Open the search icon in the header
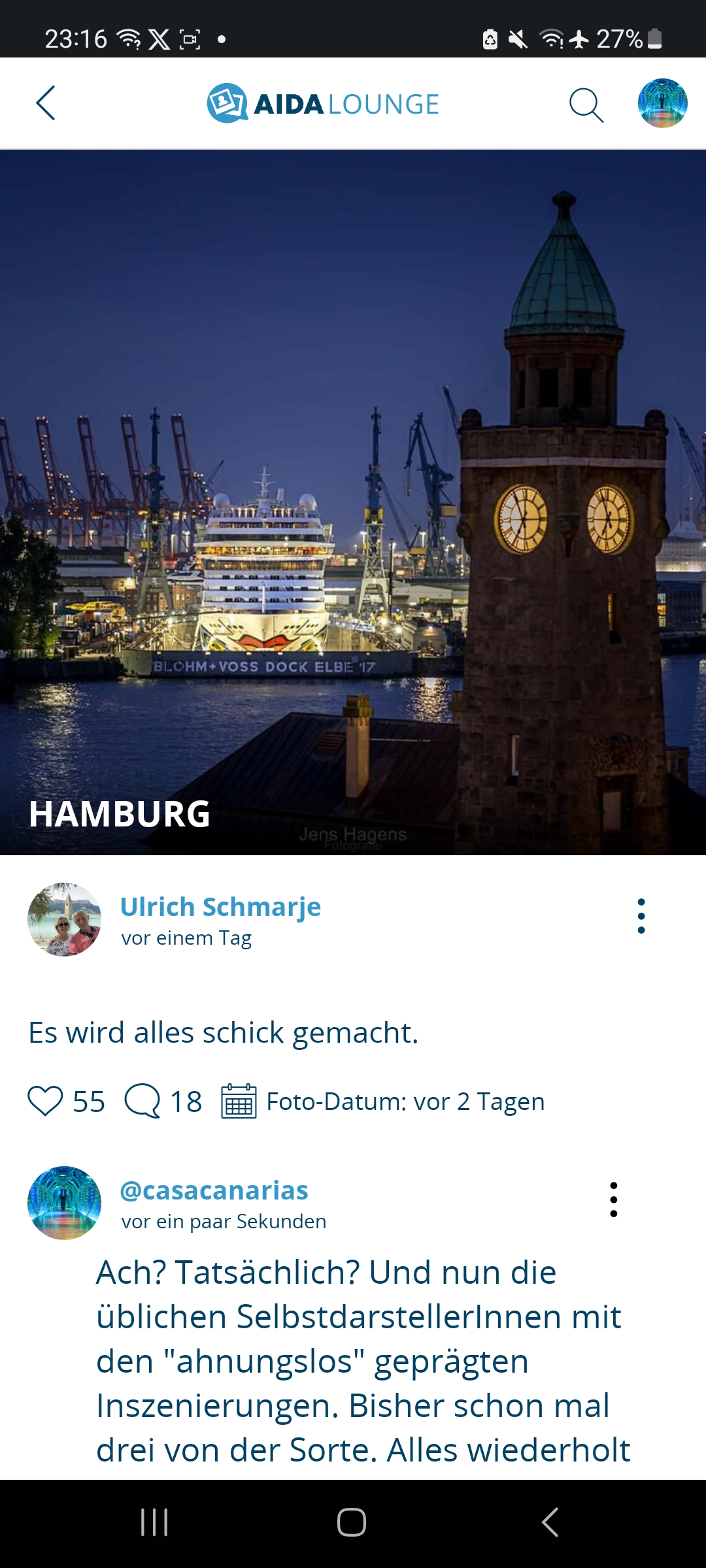706x1568 pixels. click(x=586, y=105)
